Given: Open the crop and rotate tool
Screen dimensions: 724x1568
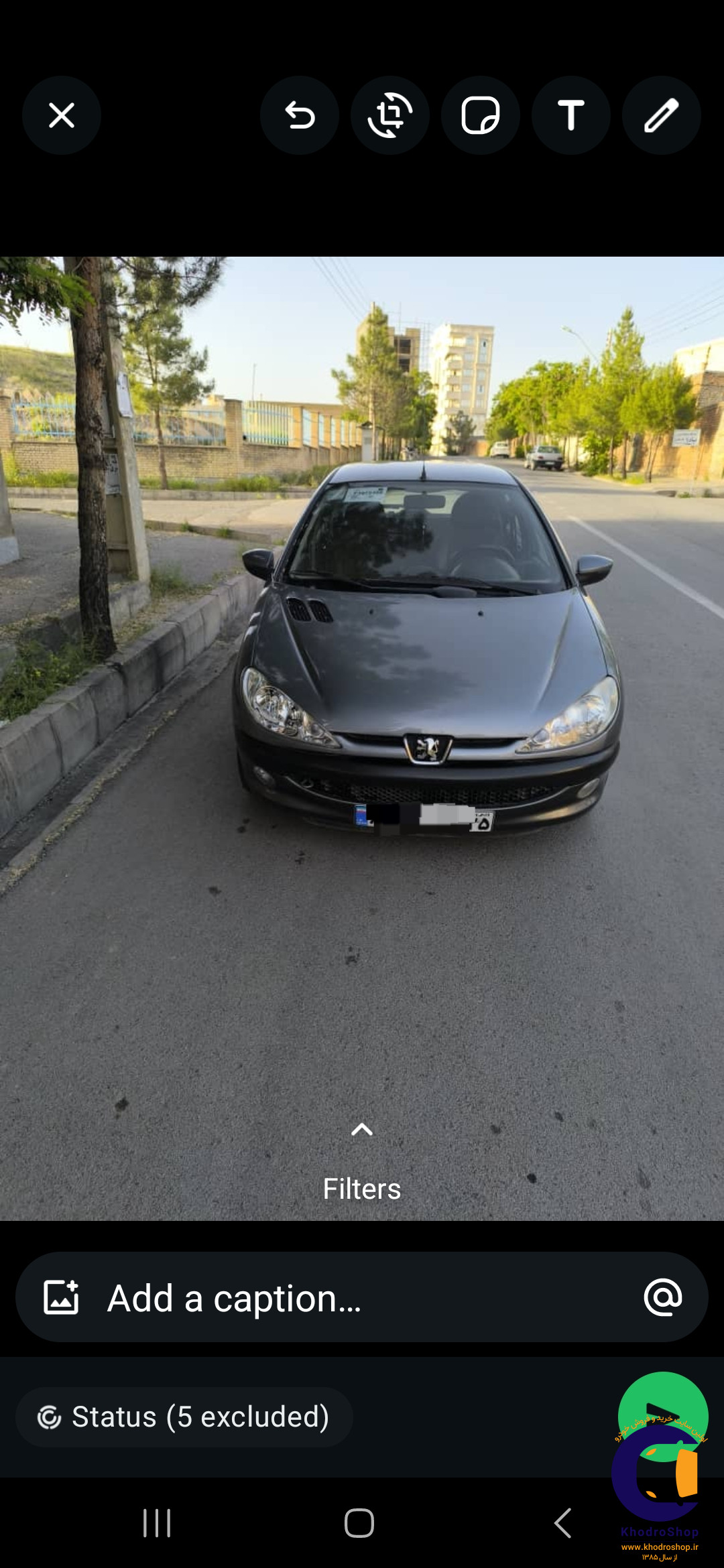Looking at the screenshot, I should (x=390, y=115).
